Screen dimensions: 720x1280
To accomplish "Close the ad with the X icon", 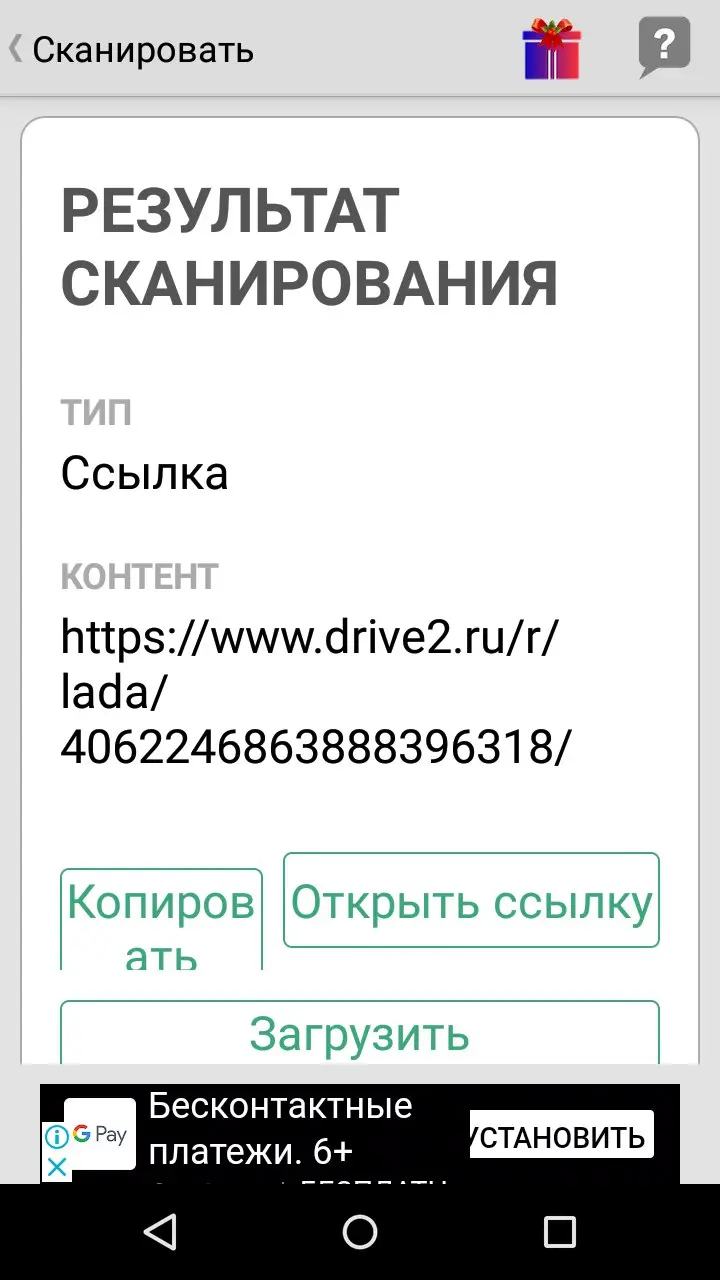I will tap(57, 1167).
